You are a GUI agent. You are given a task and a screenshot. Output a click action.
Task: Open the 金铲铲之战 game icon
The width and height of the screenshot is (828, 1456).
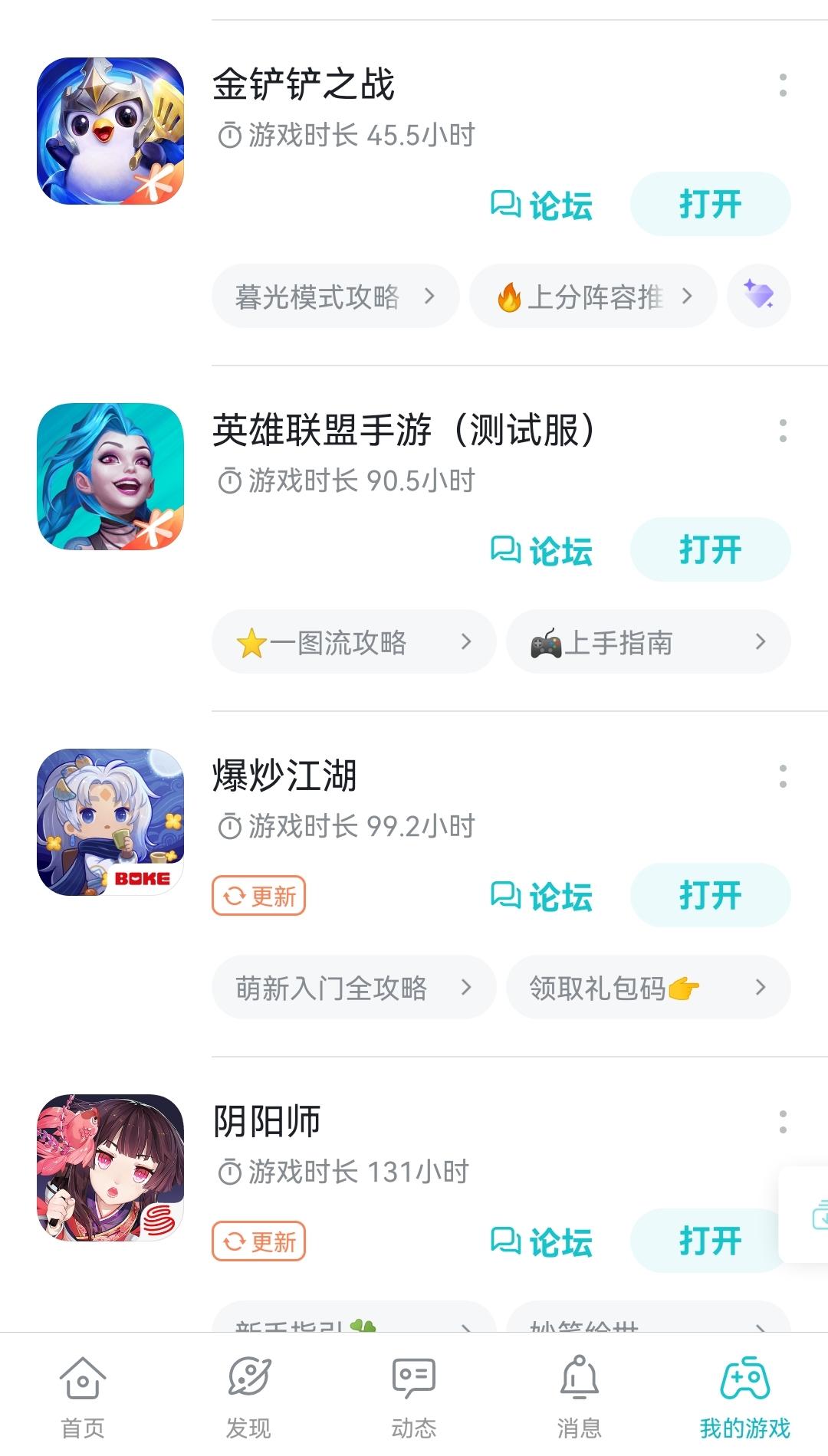(x=110, y=129)
